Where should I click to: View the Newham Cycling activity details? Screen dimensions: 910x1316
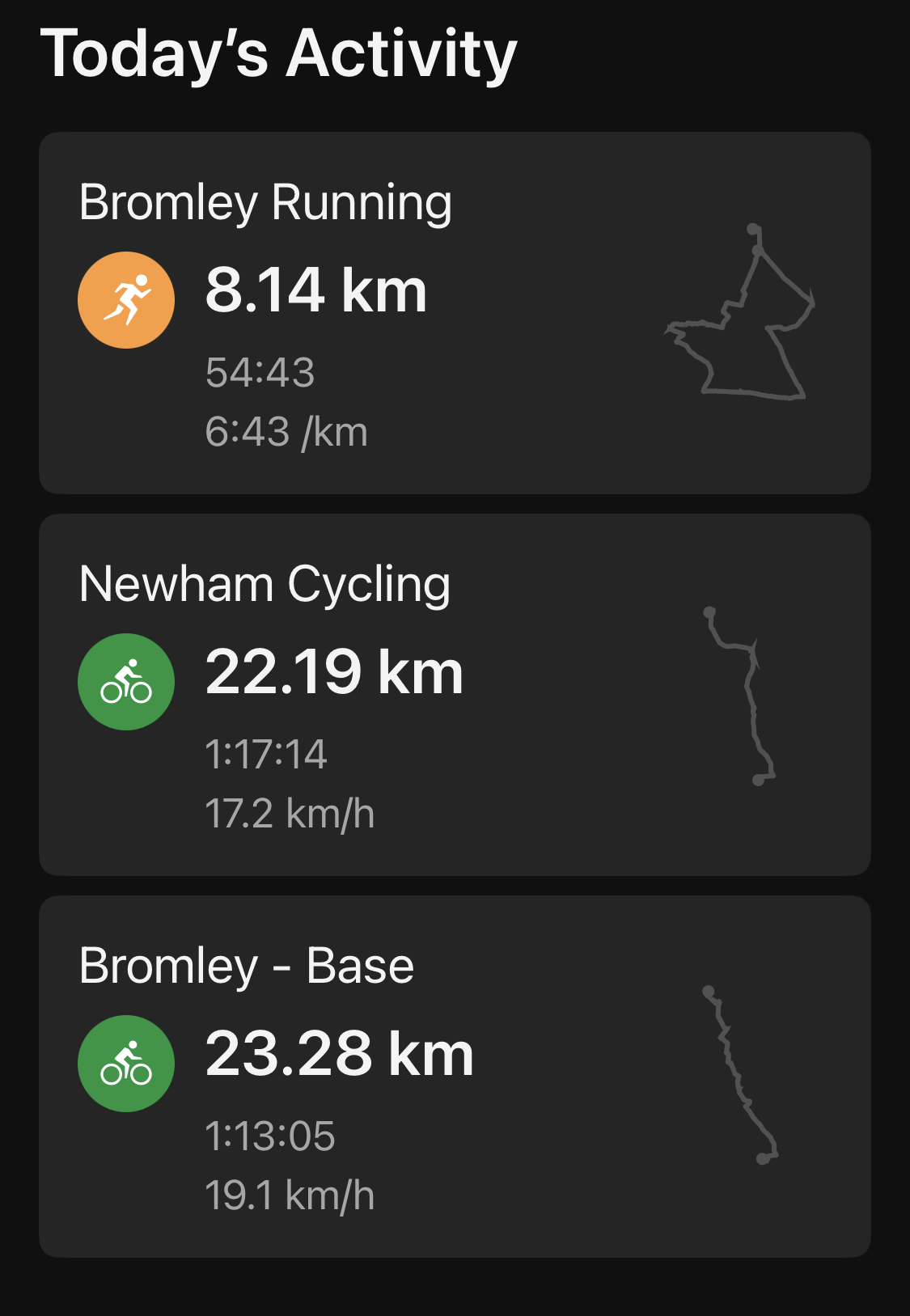[455, 695]
